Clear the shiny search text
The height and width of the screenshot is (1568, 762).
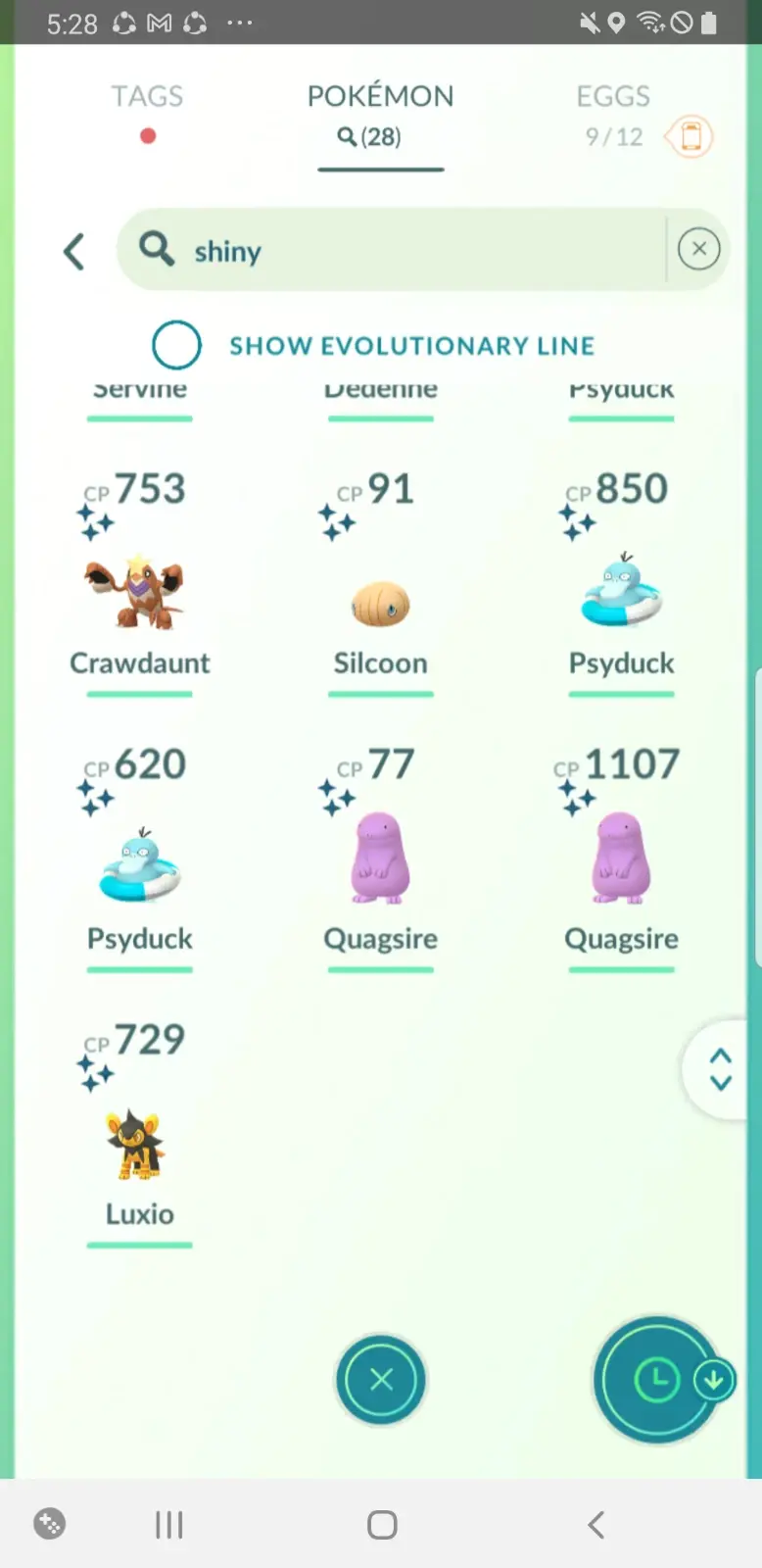coord(699,249)
